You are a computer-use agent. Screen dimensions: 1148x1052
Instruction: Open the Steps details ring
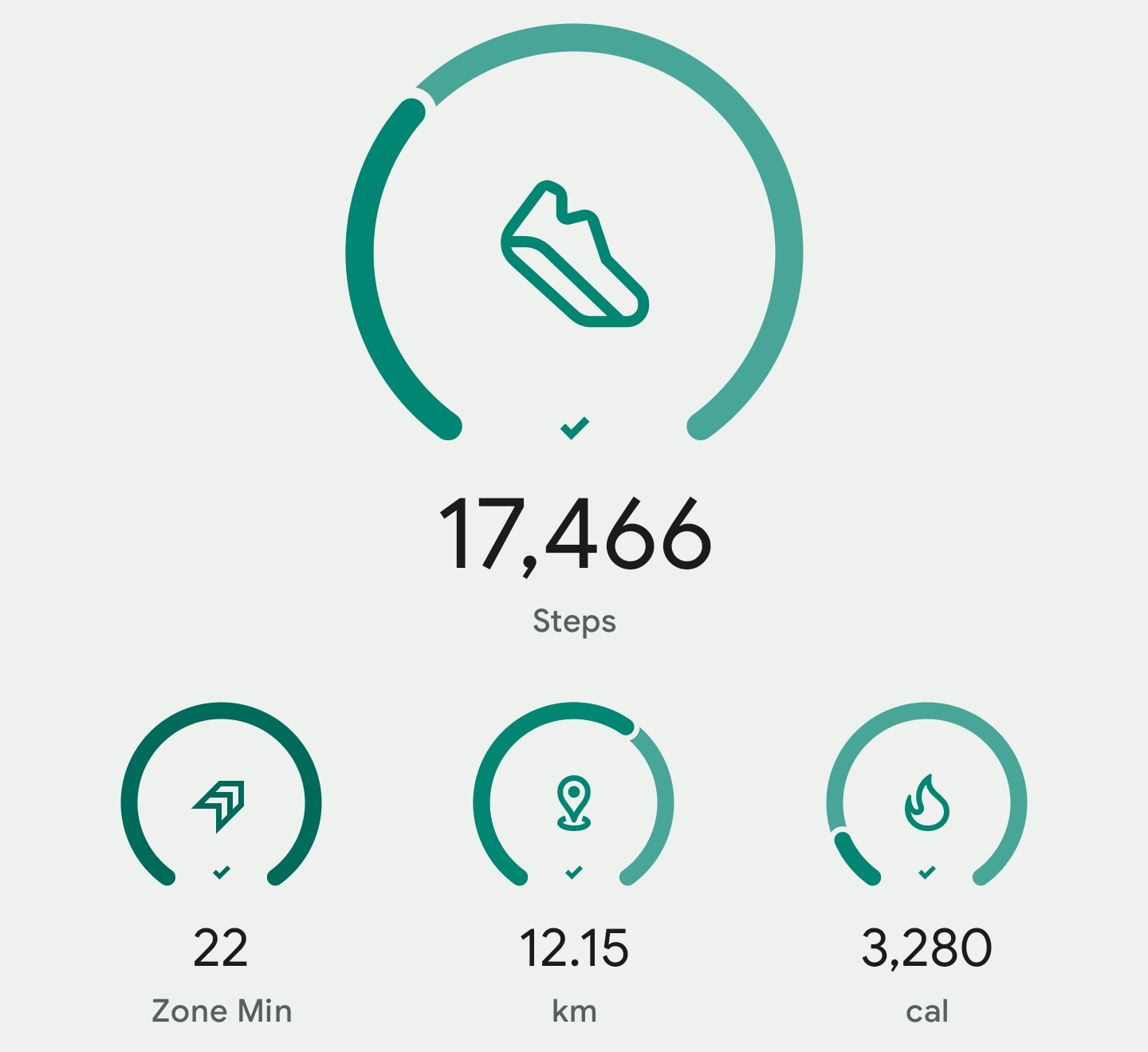coord(574,254)
